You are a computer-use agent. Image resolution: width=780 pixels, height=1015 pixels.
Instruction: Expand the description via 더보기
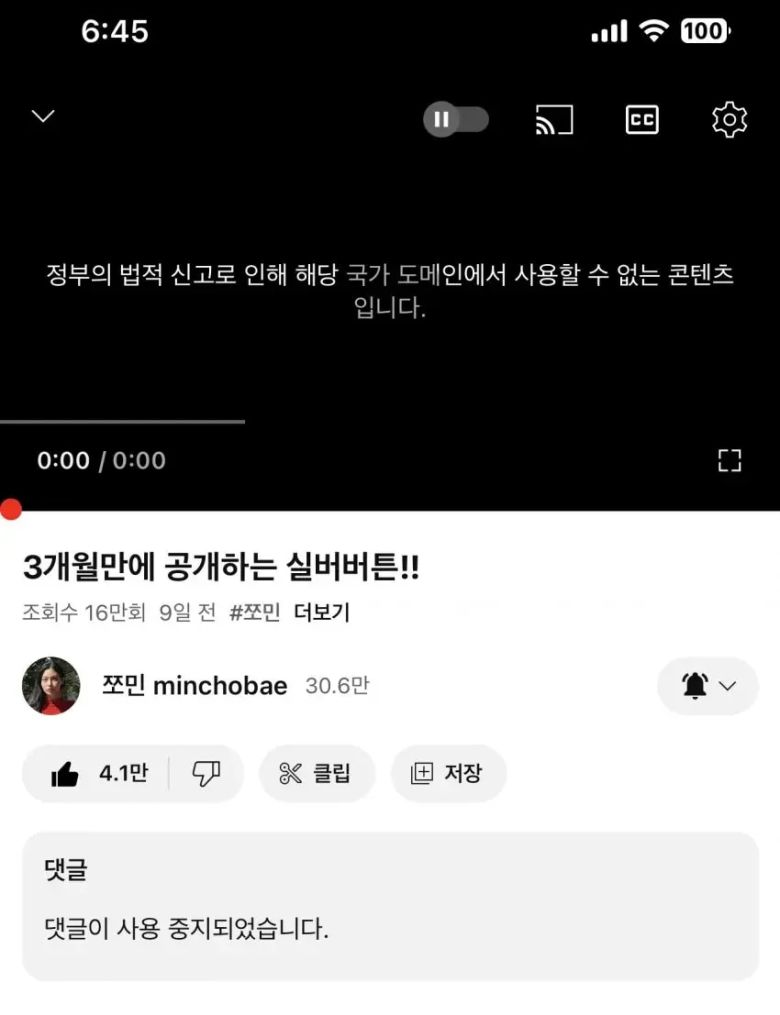pyautogui.click(x=322, y=613)
